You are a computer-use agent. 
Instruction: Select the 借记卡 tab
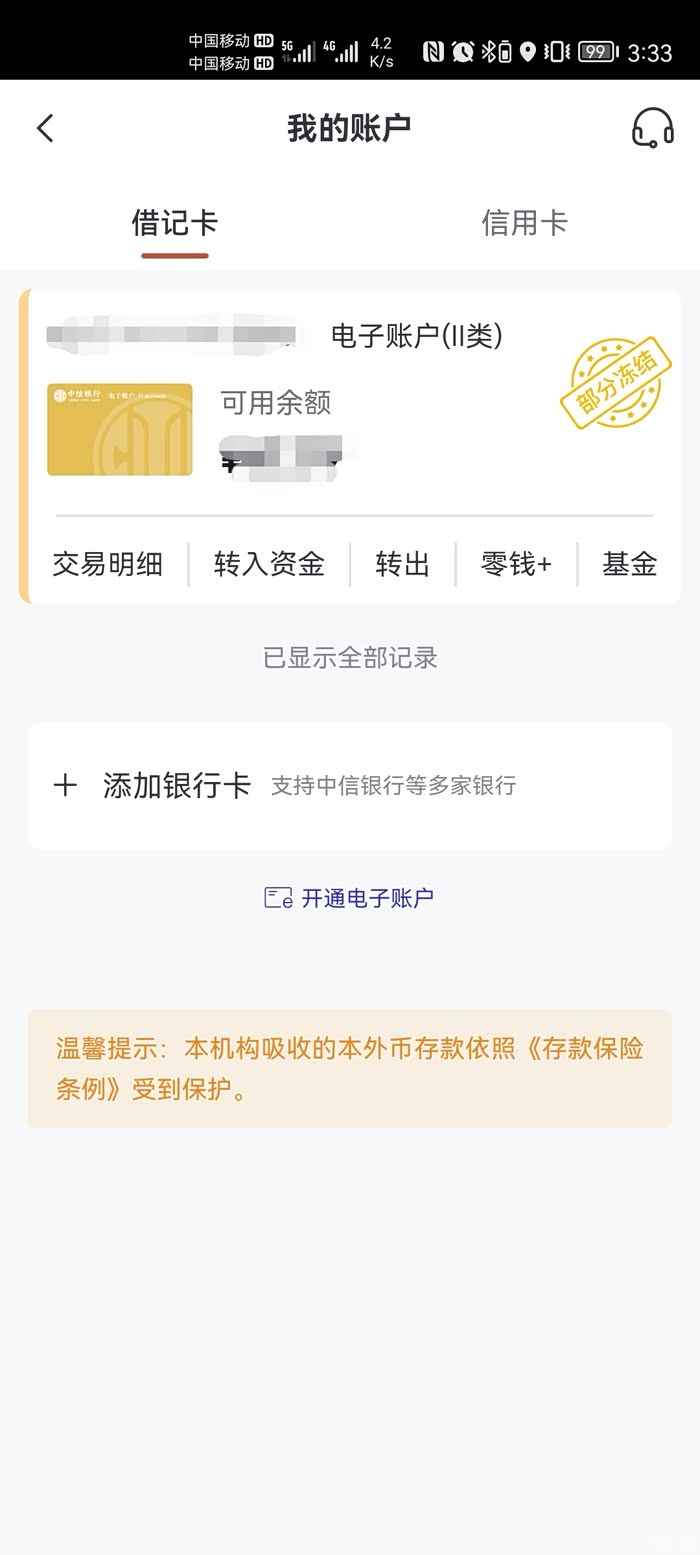coord(175,223)
